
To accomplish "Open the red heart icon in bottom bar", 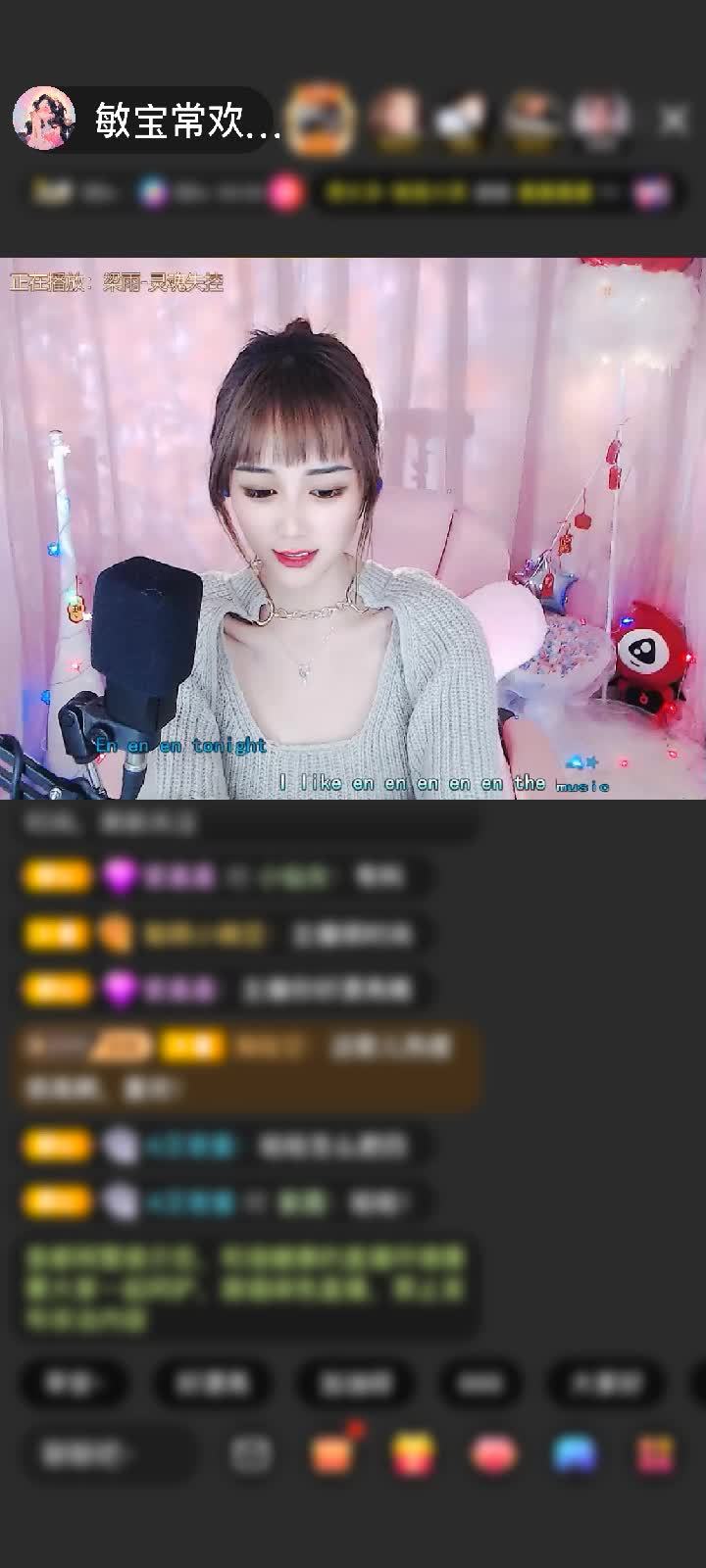I will (x=493, y=1454).
